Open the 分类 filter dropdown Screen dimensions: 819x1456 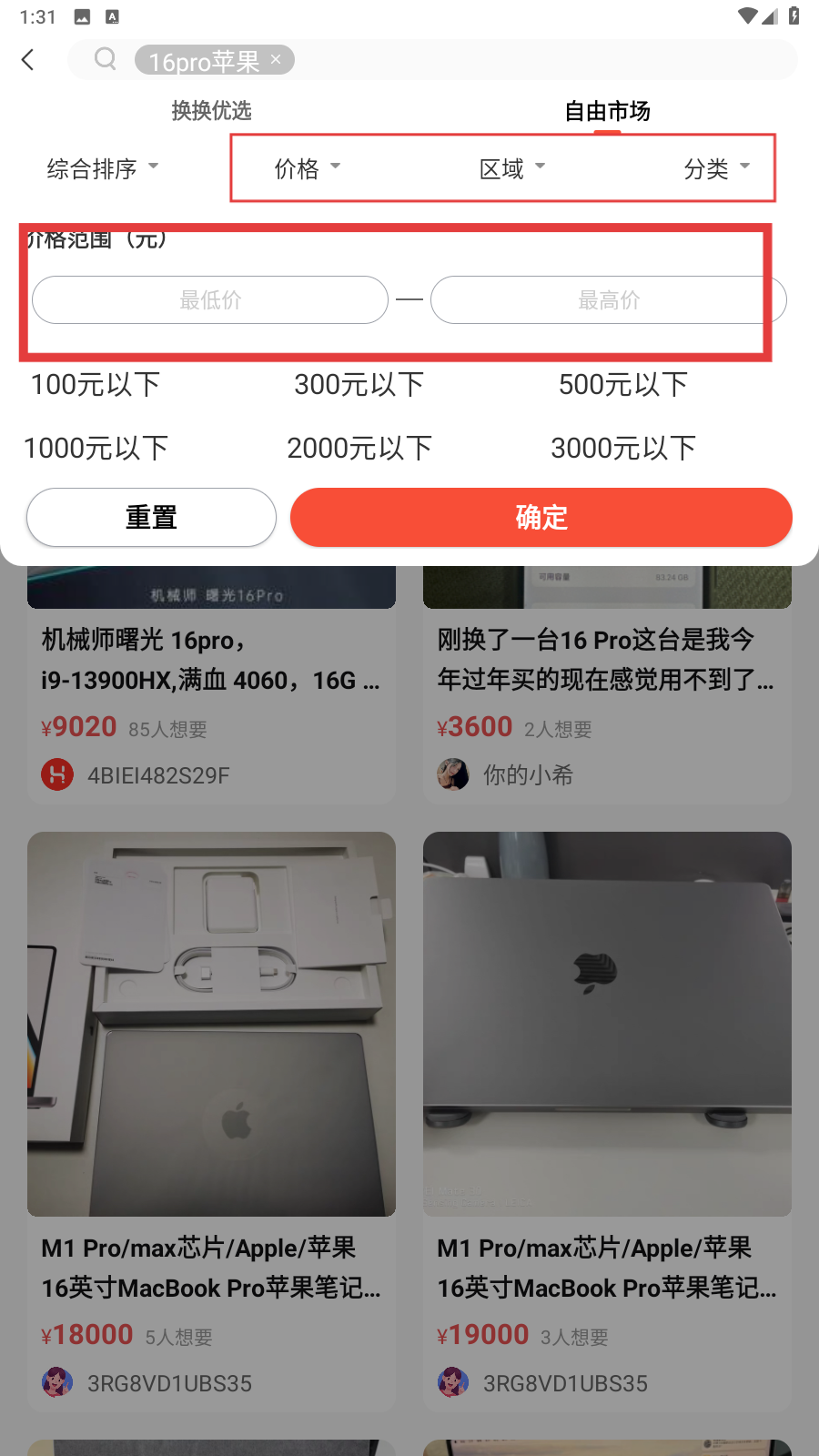pos(716,168)
